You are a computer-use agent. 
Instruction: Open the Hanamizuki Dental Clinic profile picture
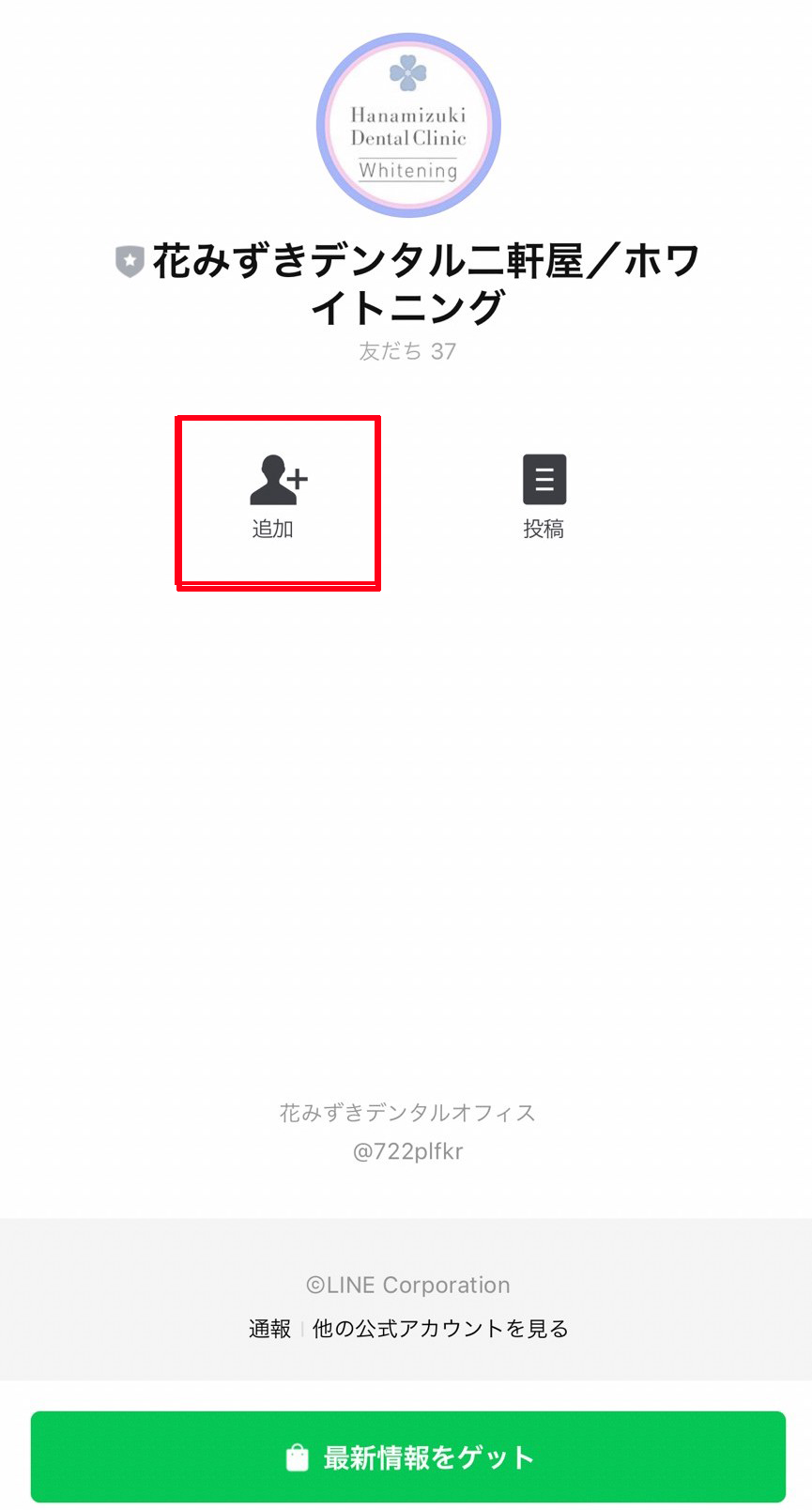coord(408,126)
